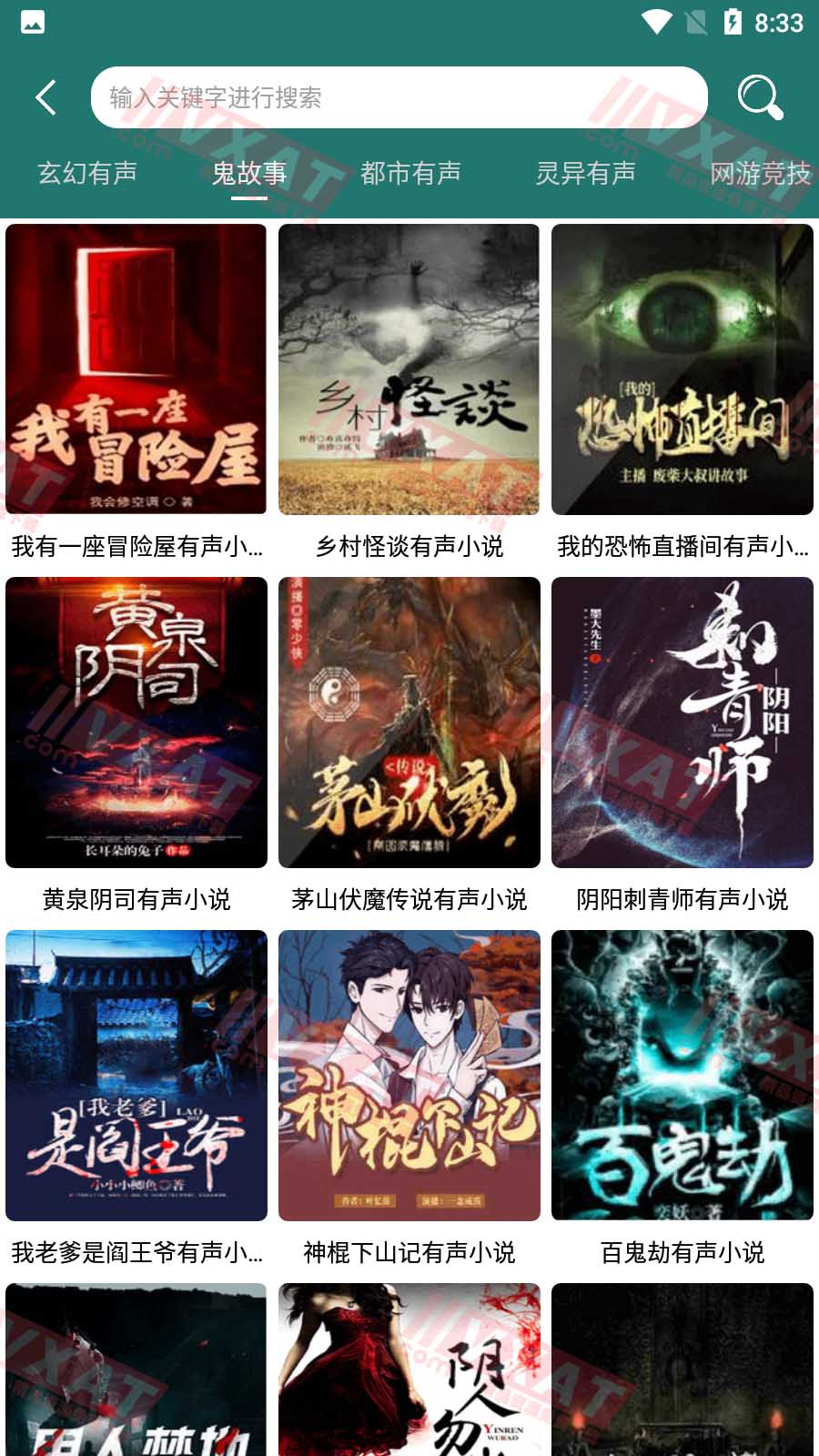Switch to the 网游竞技 tab
Viewport: 819px width, 1456px height.
[760, 173]
